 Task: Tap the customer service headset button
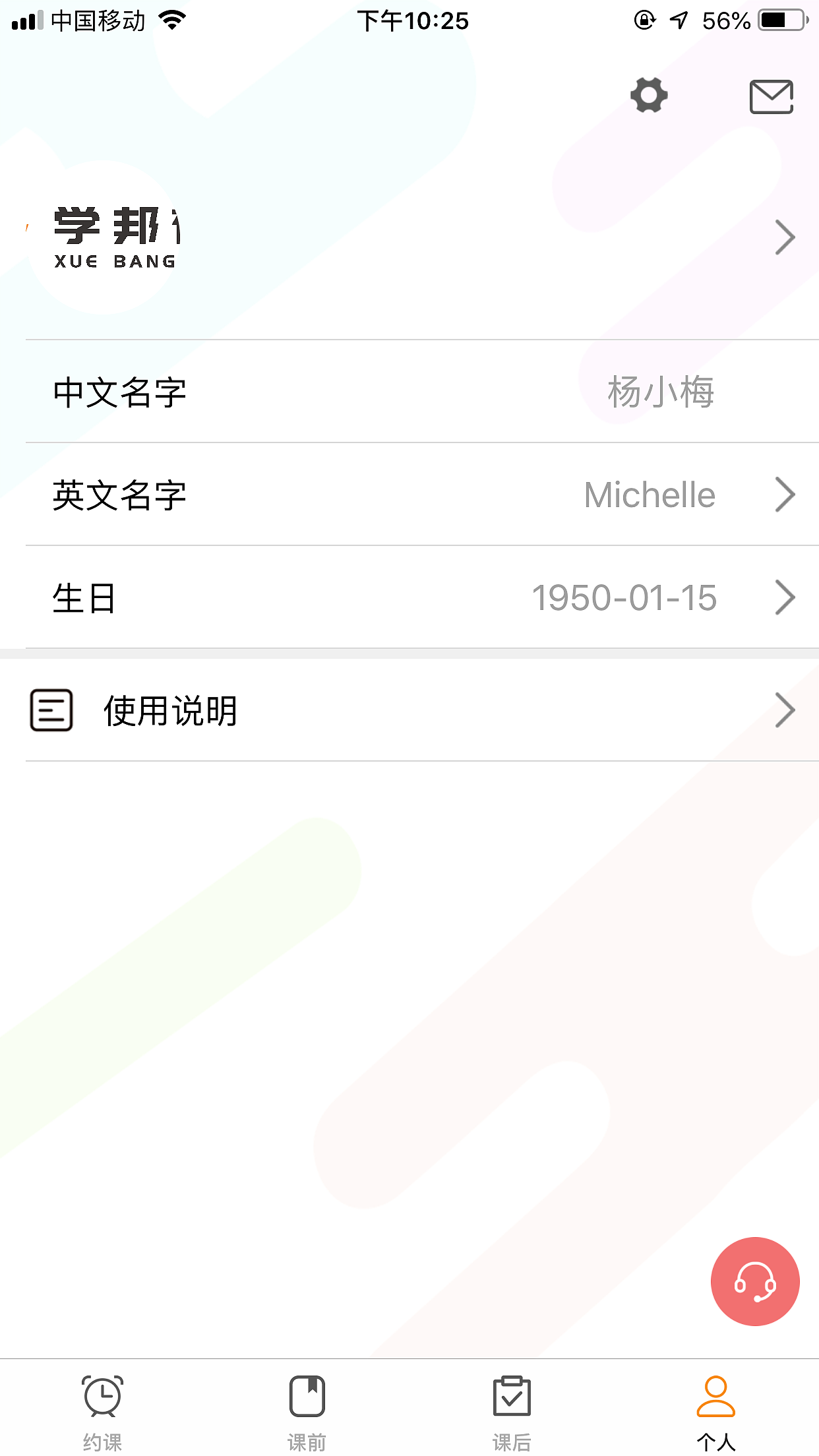pyautogui.click(x=755, y=1282)
